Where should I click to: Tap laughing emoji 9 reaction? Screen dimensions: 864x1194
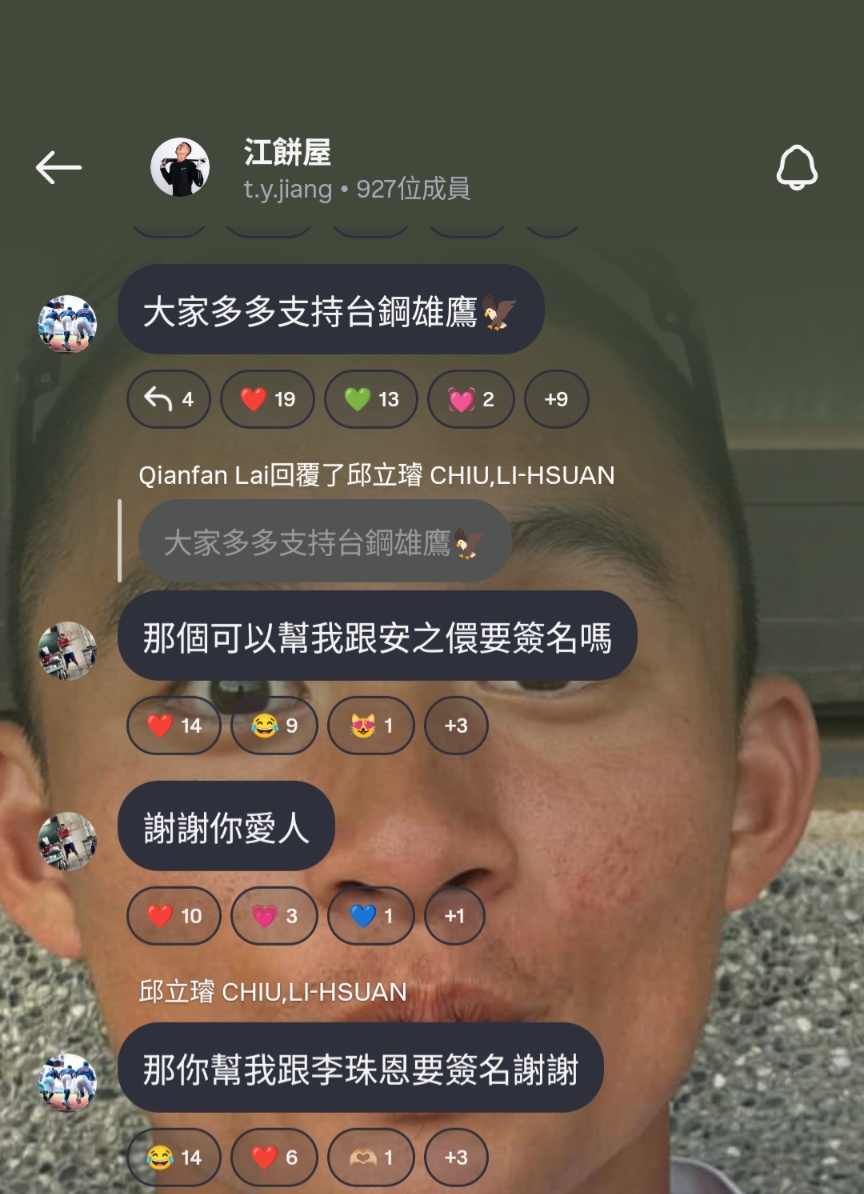pos(274,725)
